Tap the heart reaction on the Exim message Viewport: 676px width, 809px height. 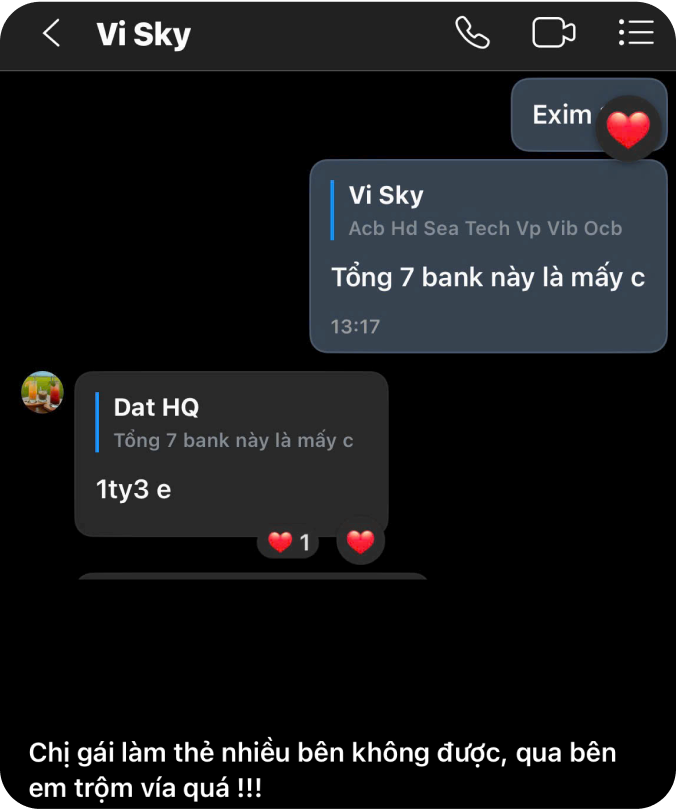[x=628, y=128]
